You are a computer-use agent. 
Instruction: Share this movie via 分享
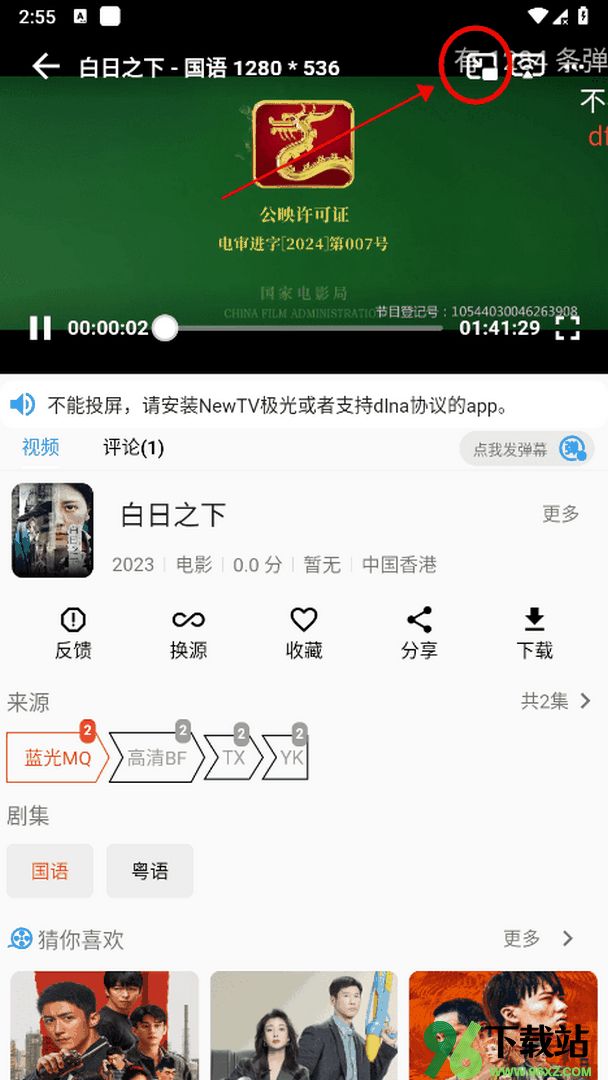419,634
